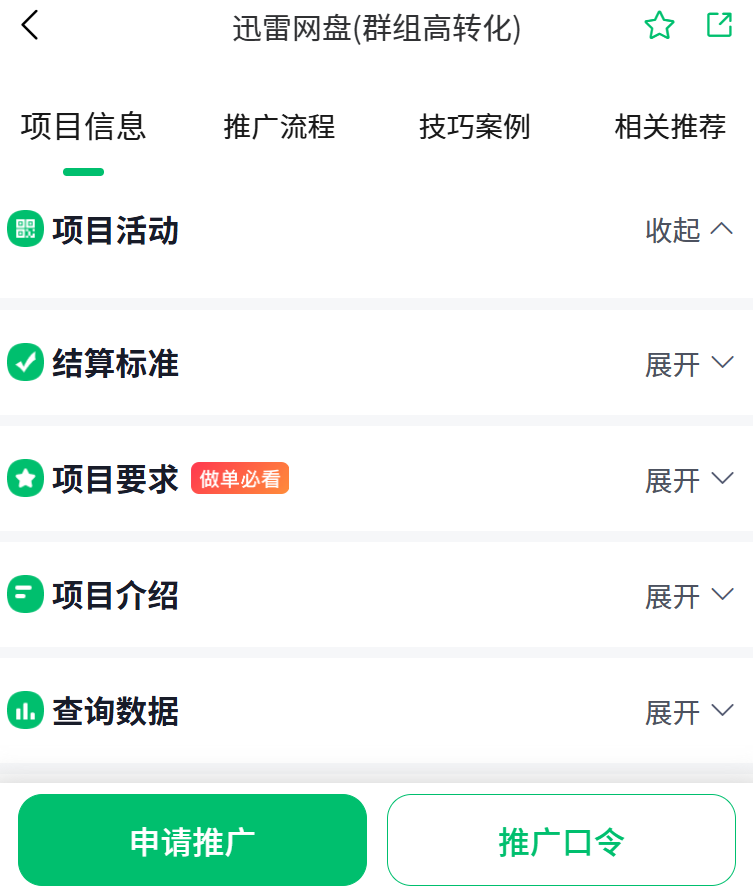
Task: Expand the 项目介绍 section
Action: coord(689,596)
